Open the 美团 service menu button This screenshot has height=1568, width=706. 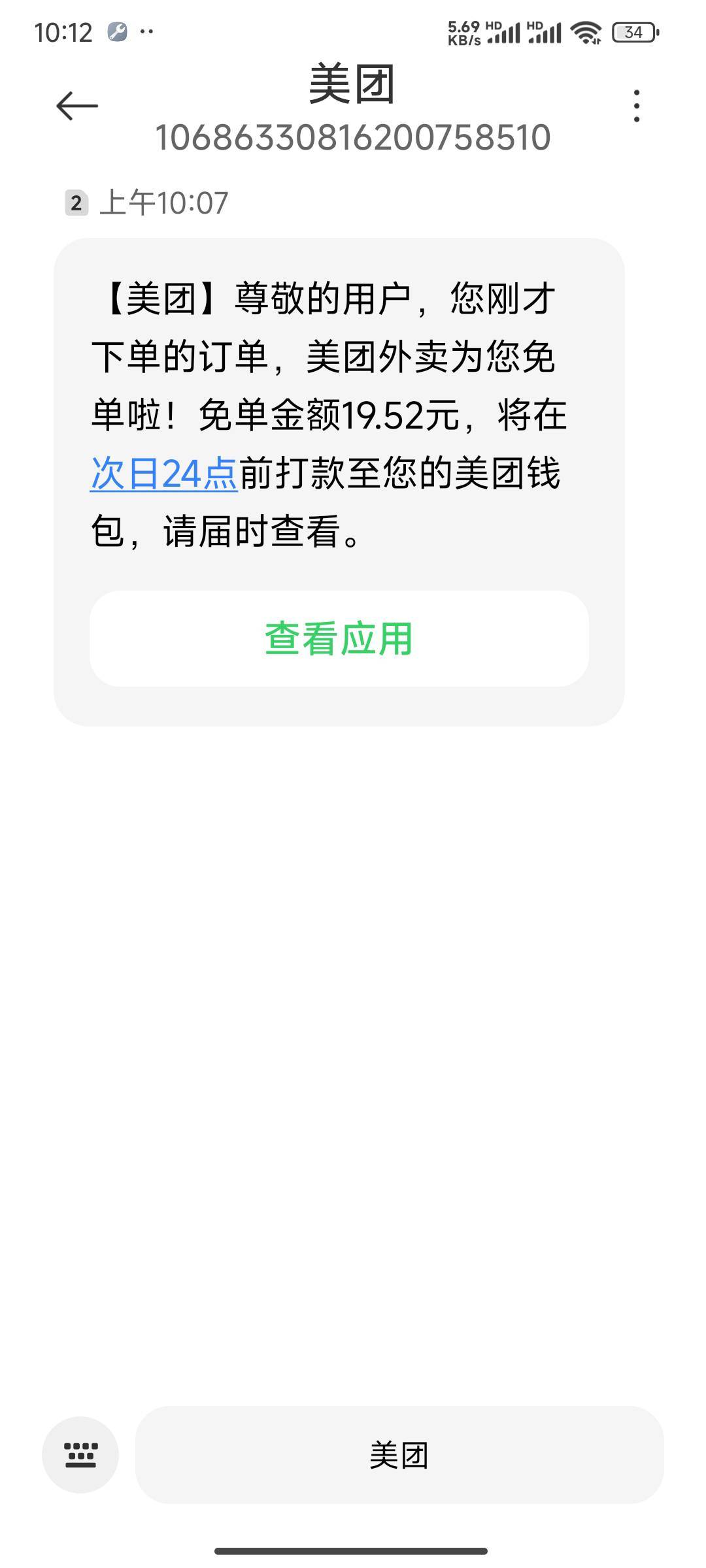(x=399, y=1455)
